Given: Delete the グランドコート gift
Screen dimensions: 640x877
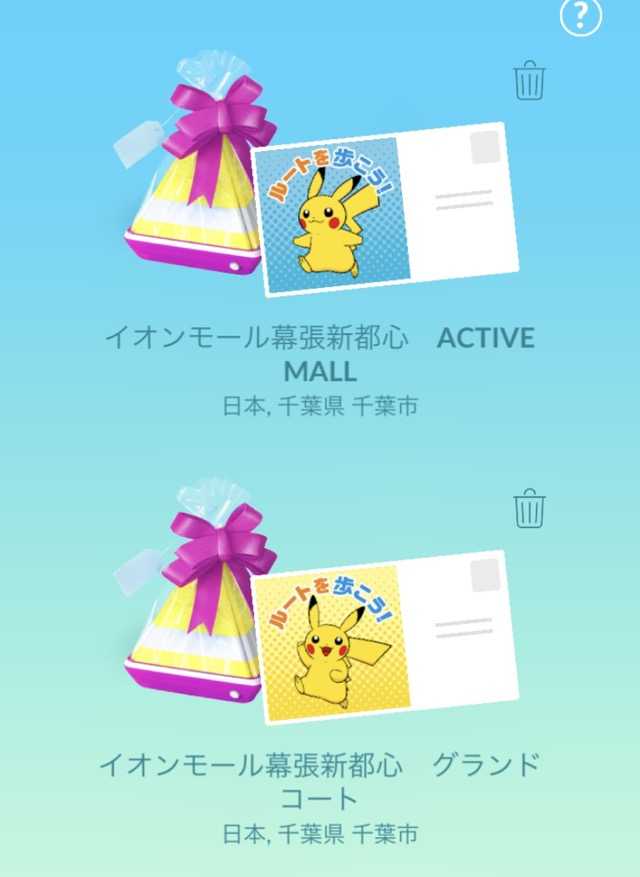Looking at the screenshot, I should tap(529, 509).
